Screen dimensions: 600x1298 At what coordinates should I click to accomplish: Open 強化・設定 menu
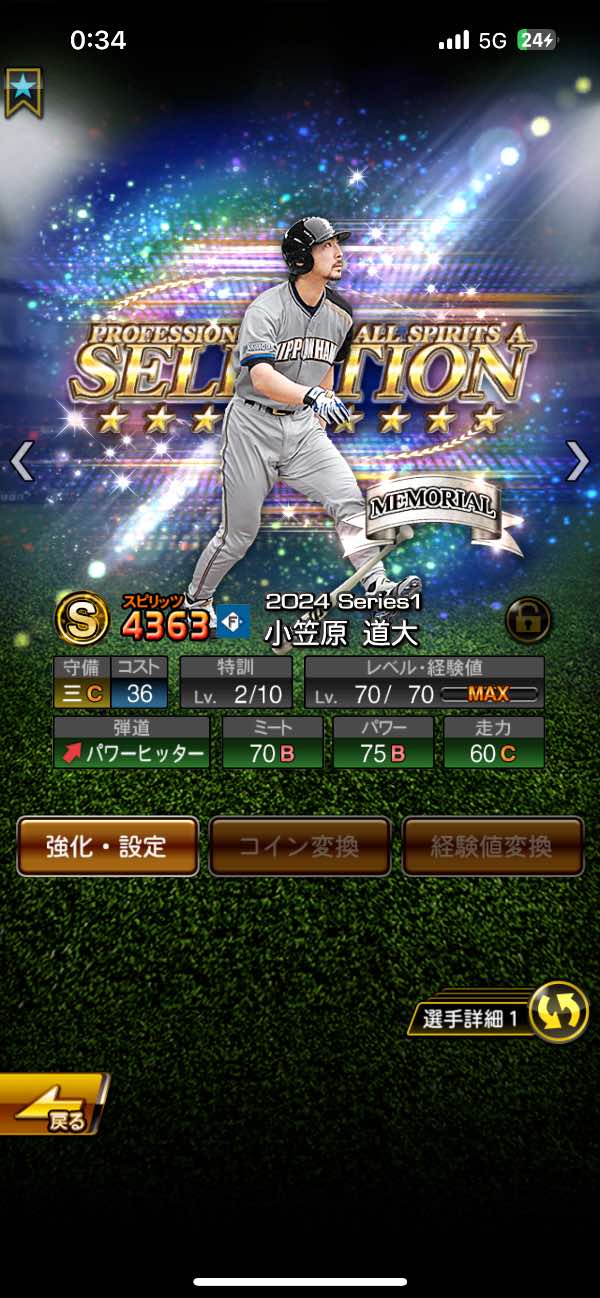tap(107, 846)
